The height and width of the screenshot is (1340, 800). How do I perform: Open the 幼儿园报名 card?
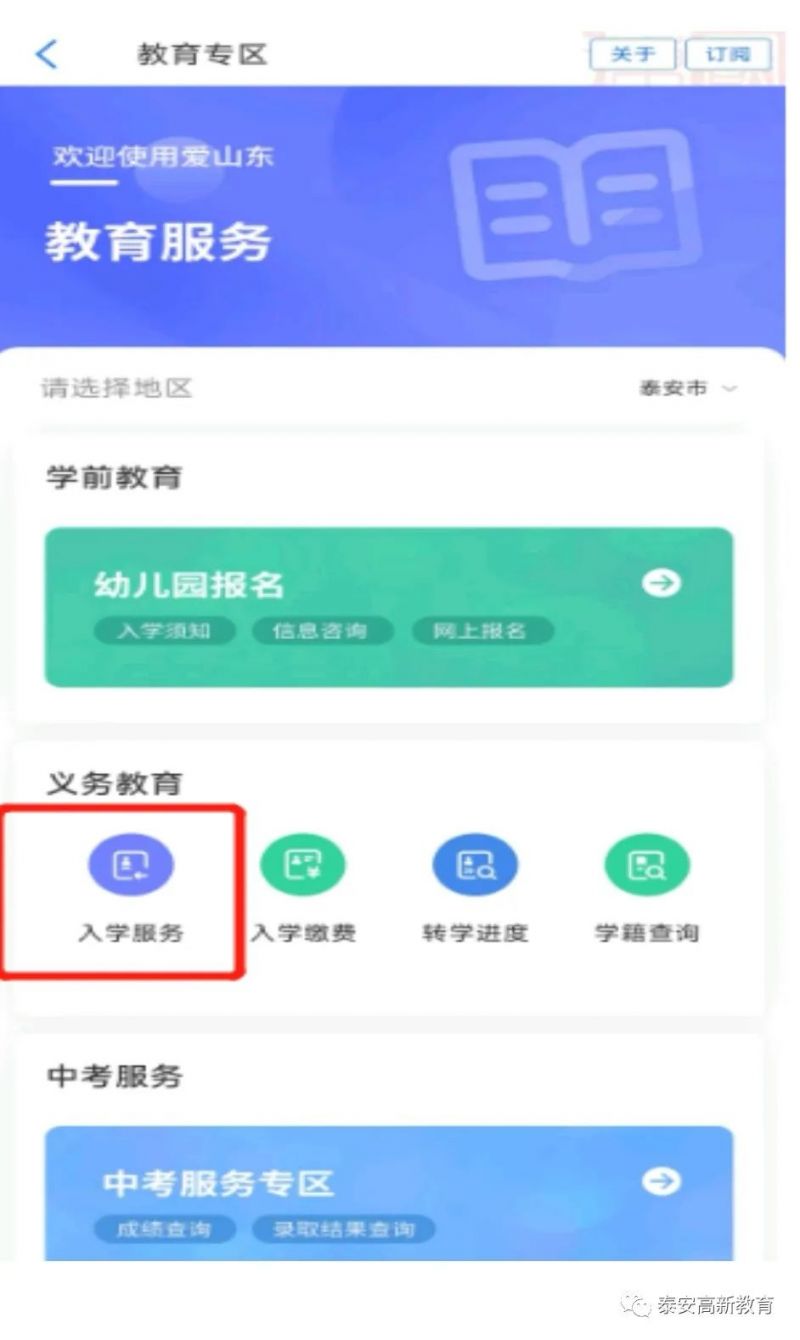point(388,606)
